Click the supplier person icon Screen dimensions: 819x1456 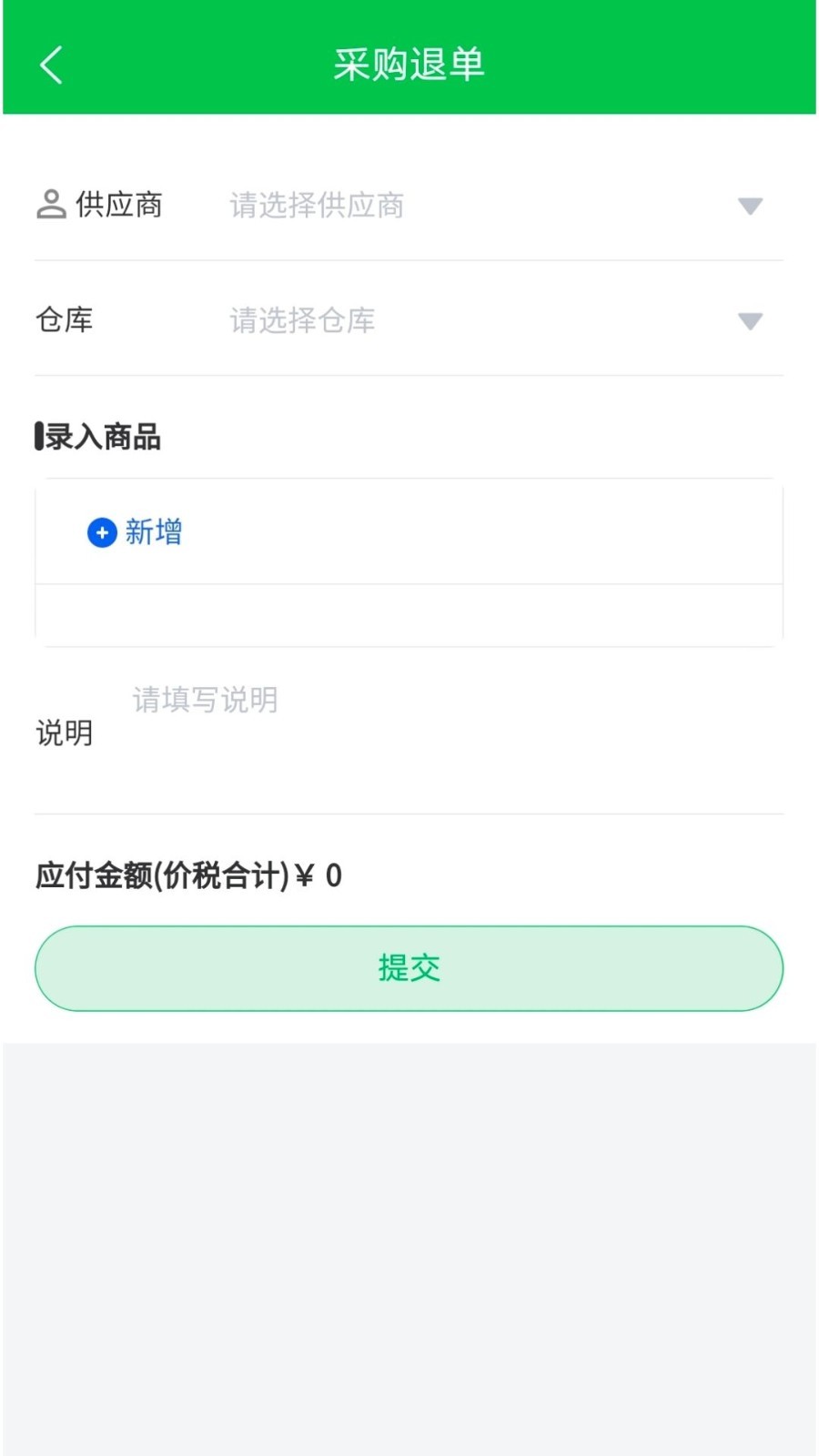[x=50, y=205]
